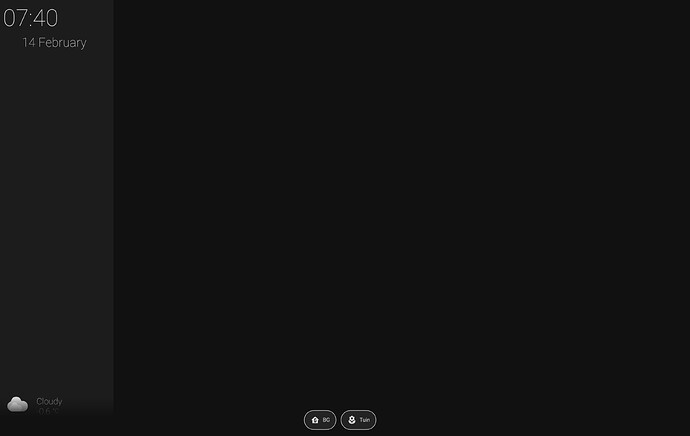Open the Cloudy weather card

point(40,404)
